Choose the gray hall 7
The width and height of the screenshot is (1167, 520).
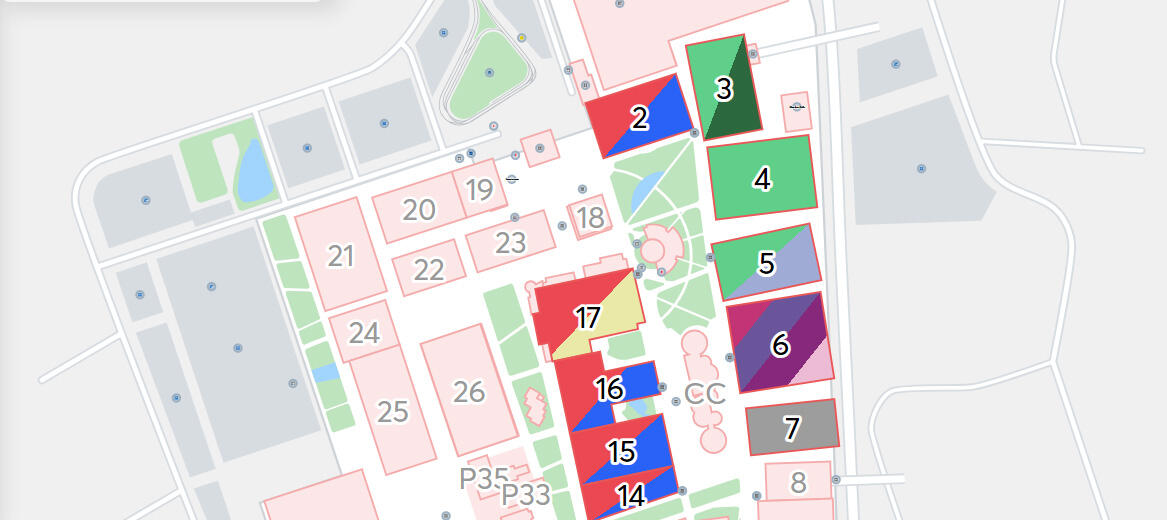791,428
